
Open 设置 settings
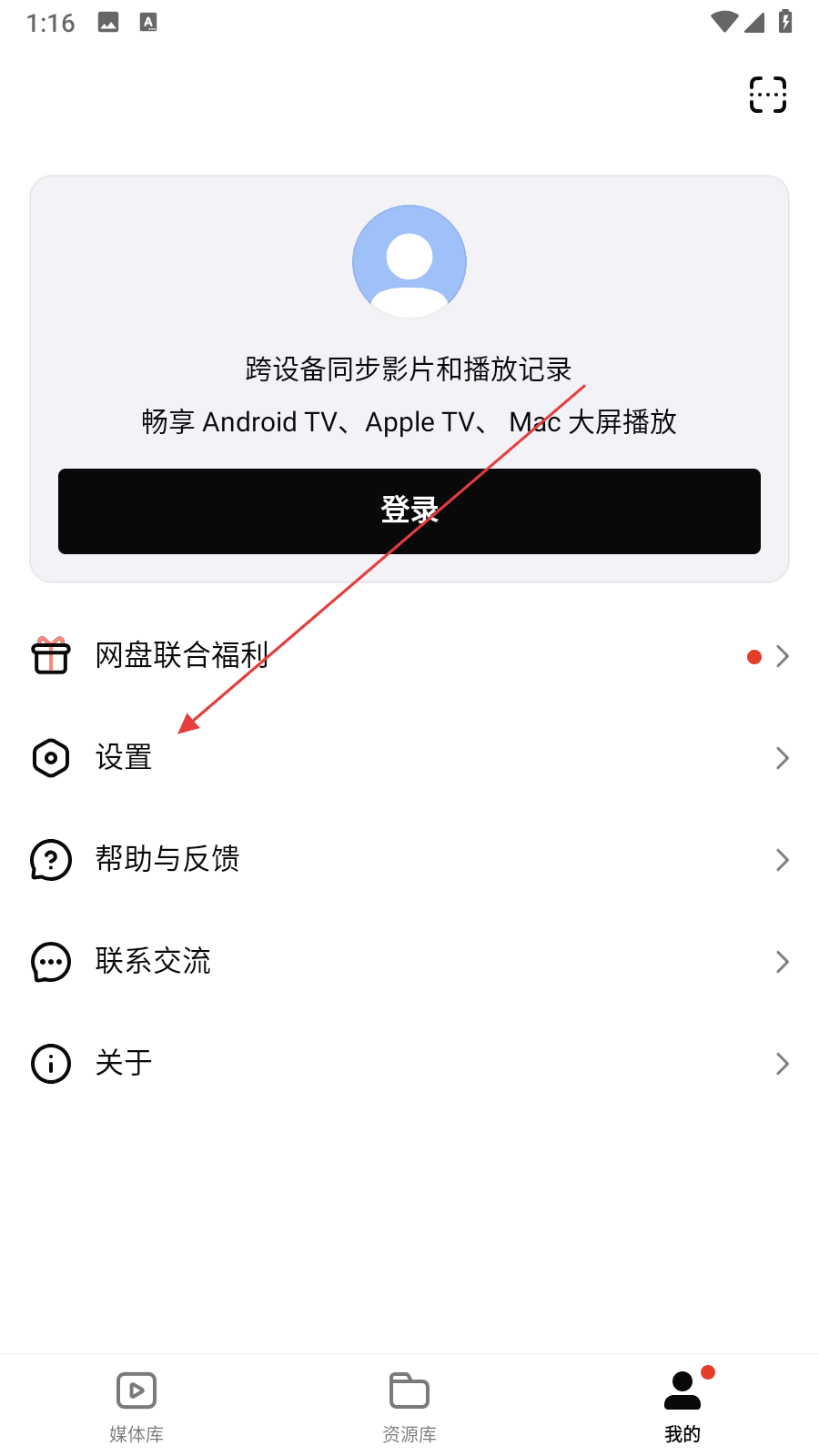pos(409,758)
